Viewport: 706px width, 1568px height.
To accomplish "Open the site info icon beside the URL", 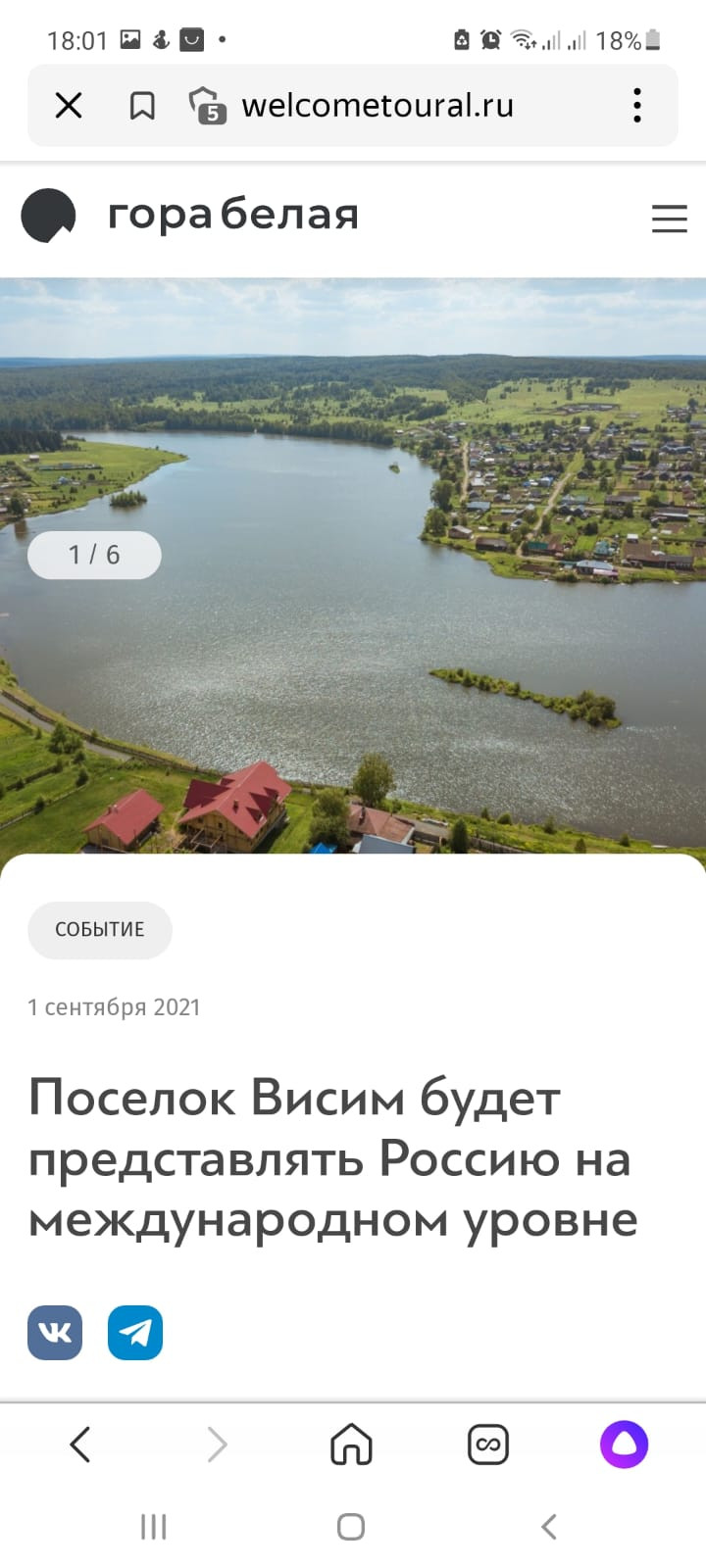I will pos(206,105).
